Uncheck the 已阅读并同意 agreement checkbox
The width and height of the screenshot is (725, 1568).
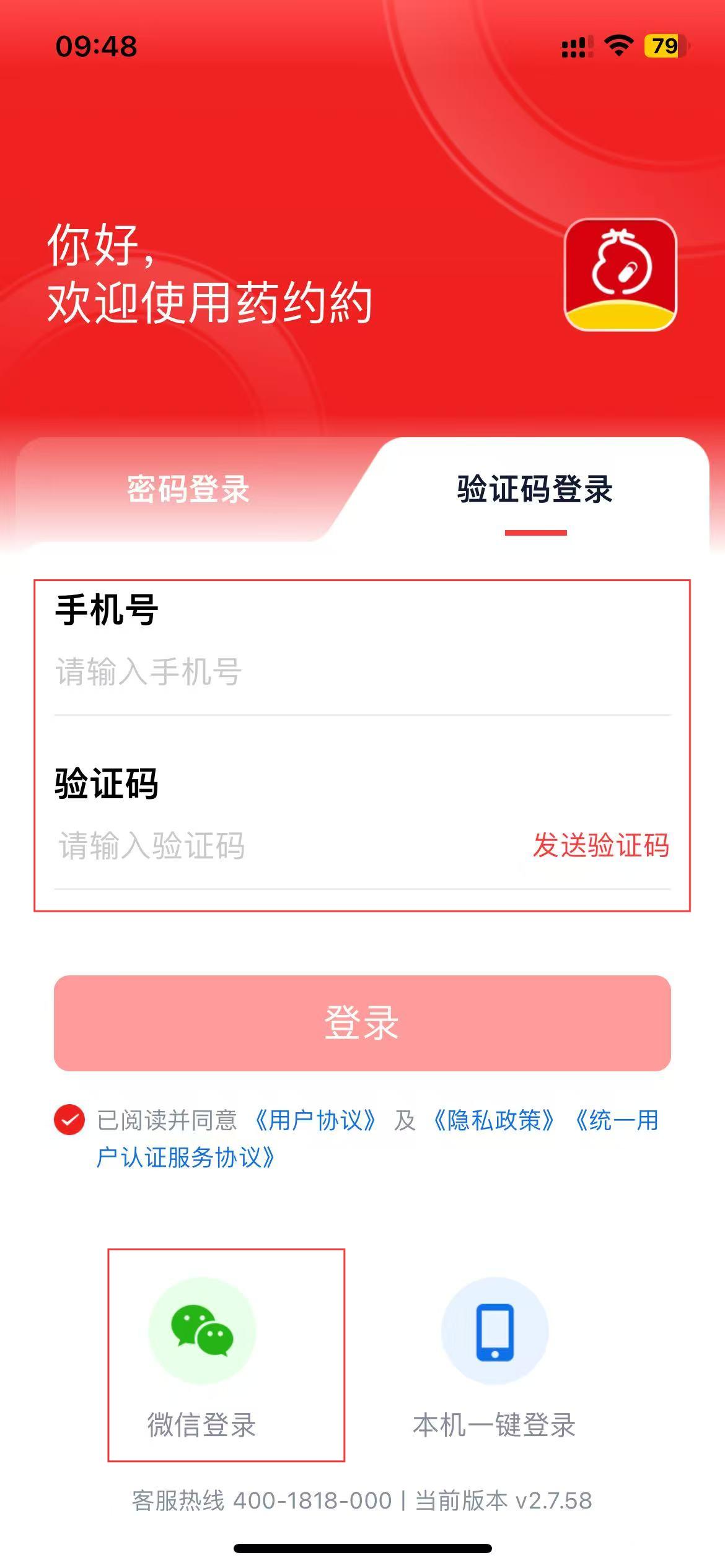[x=69, y=1120]
